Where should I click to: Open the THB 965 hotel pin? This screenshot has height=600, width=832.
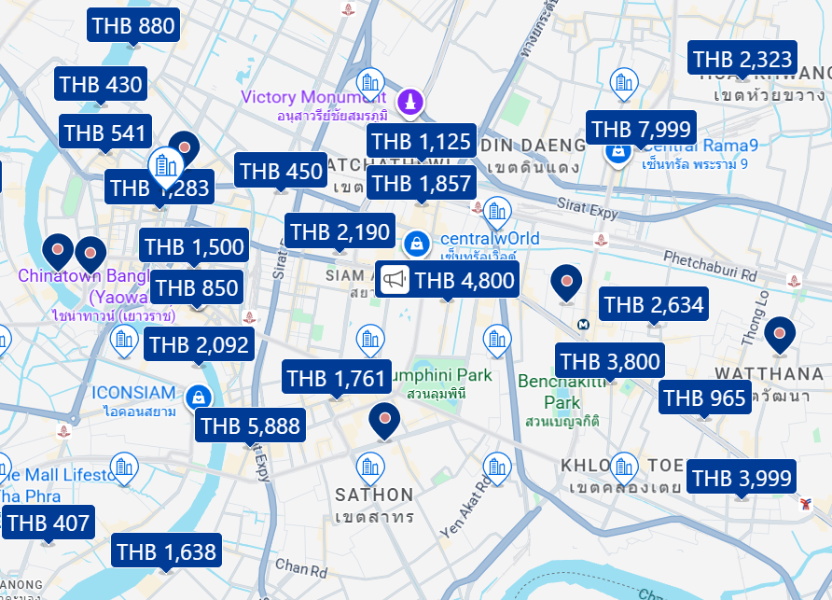click(705, 398)
